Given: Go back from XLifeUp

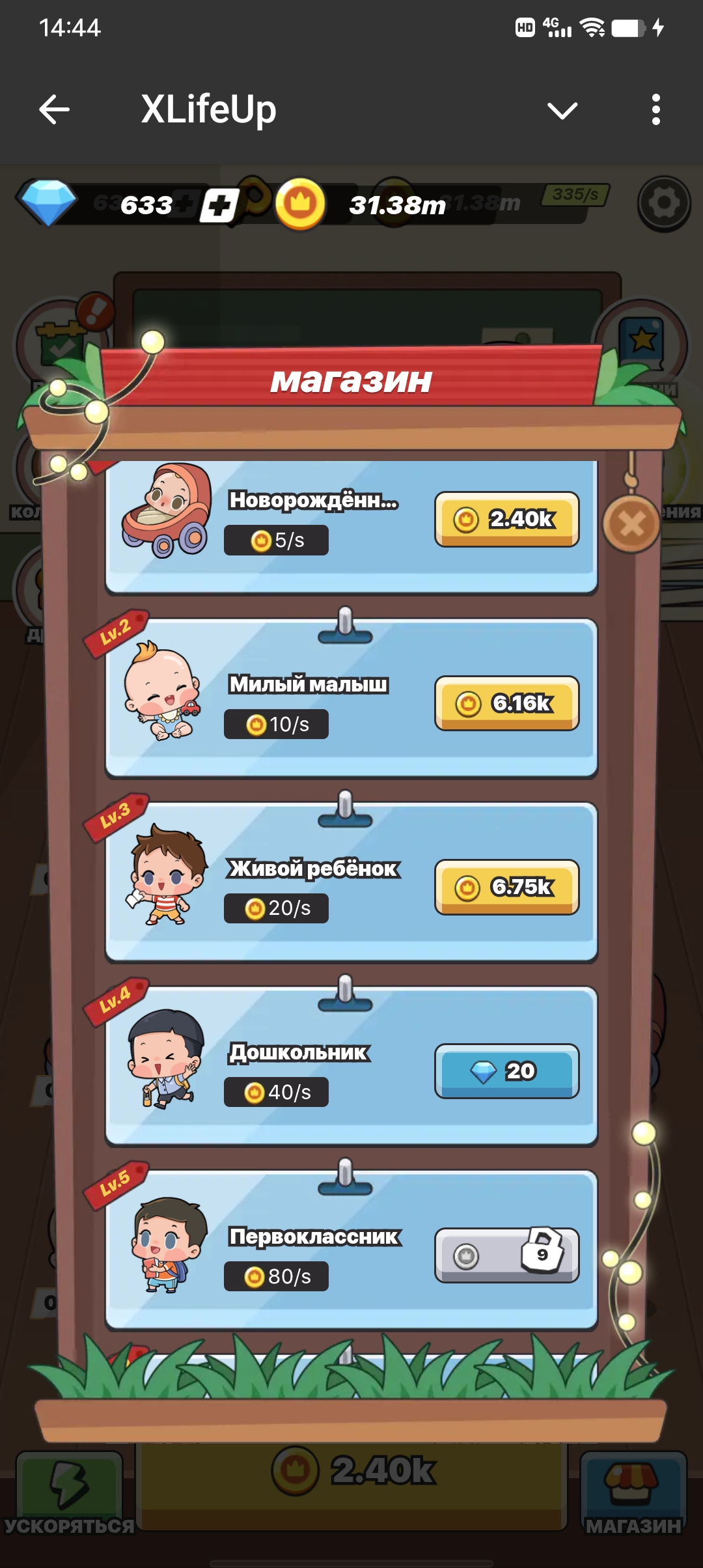Looking at the screenshot, I should [54, 109].
